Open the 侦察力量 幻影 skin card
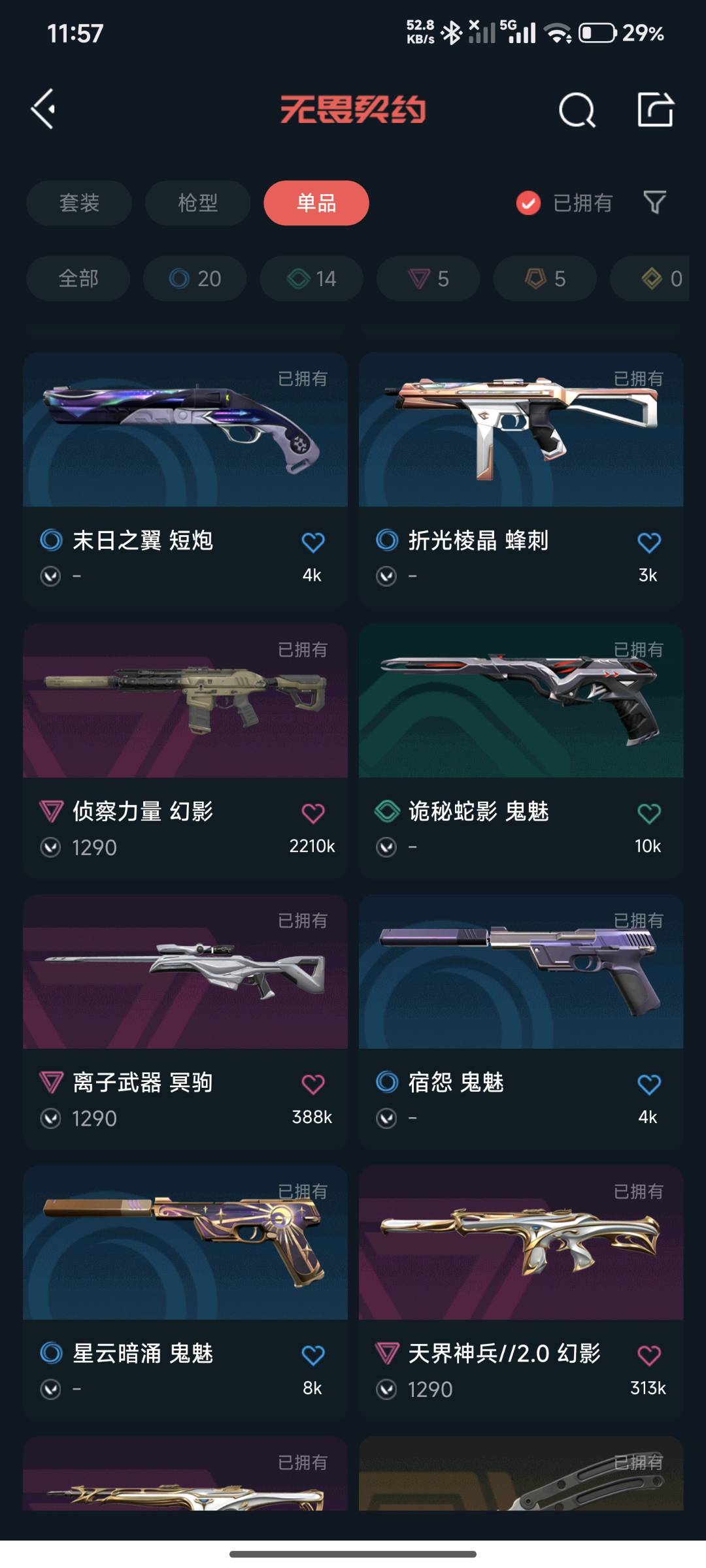This screenshot has width=706, height=1568. [185, 702]
